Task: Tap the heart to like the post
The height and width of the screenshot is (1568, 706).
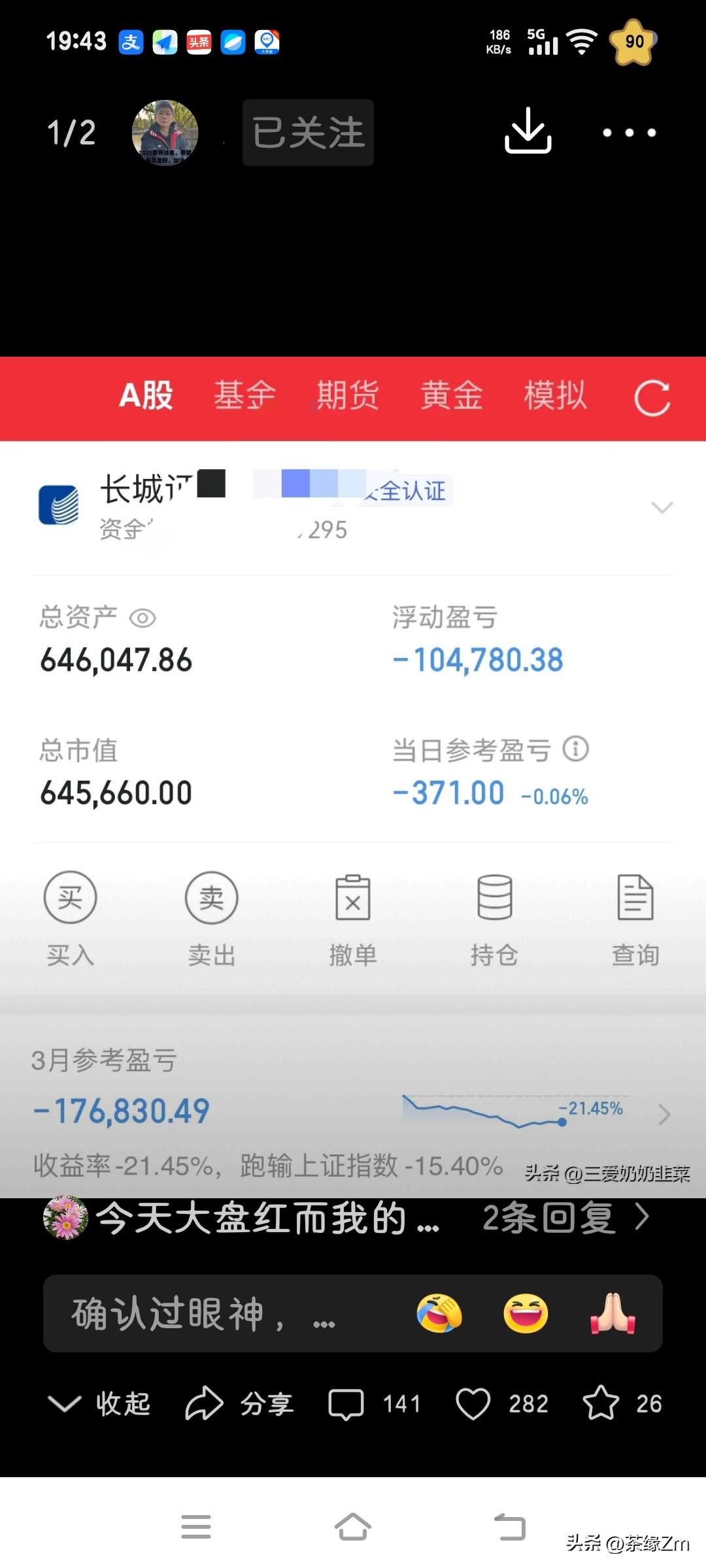Action: [x=475, y=1402]
